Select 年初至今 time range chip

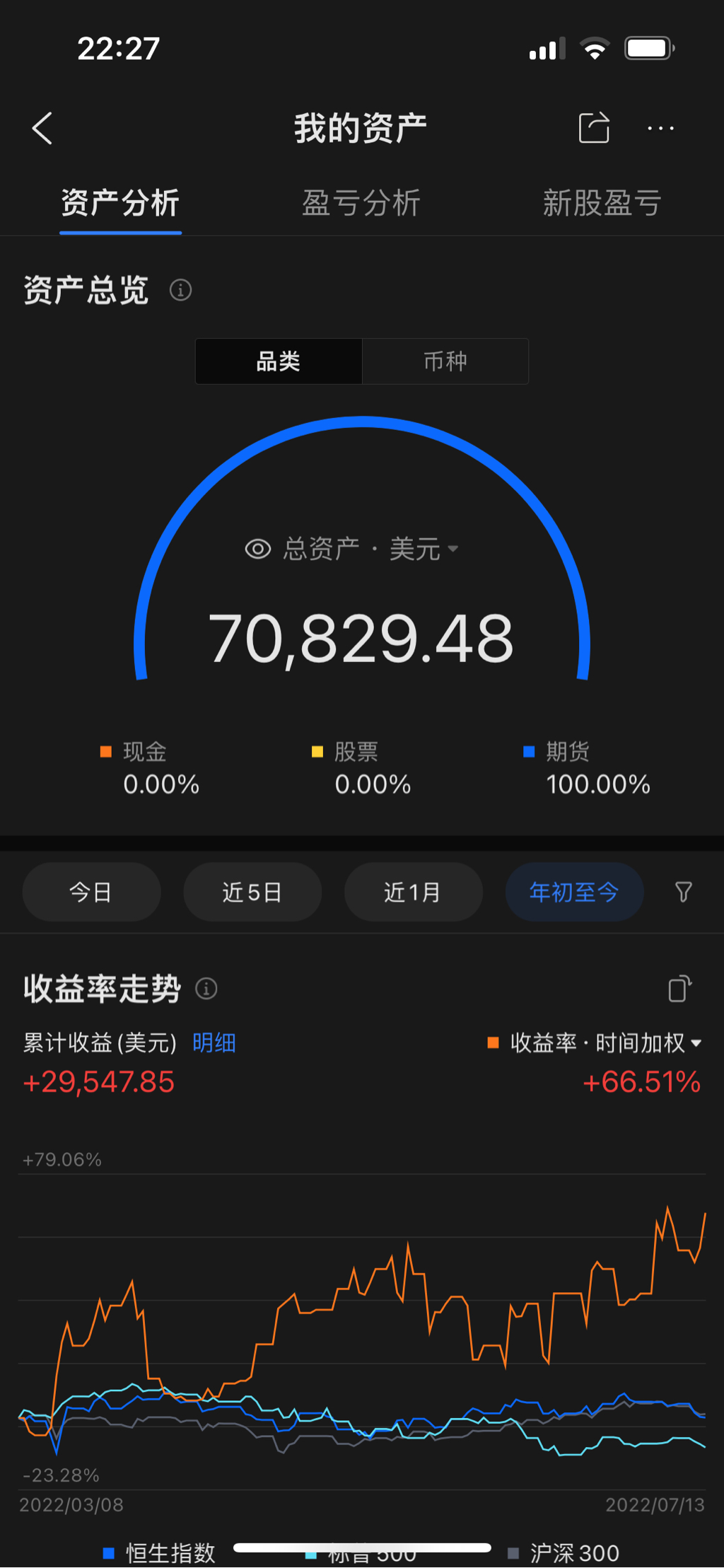573,892
